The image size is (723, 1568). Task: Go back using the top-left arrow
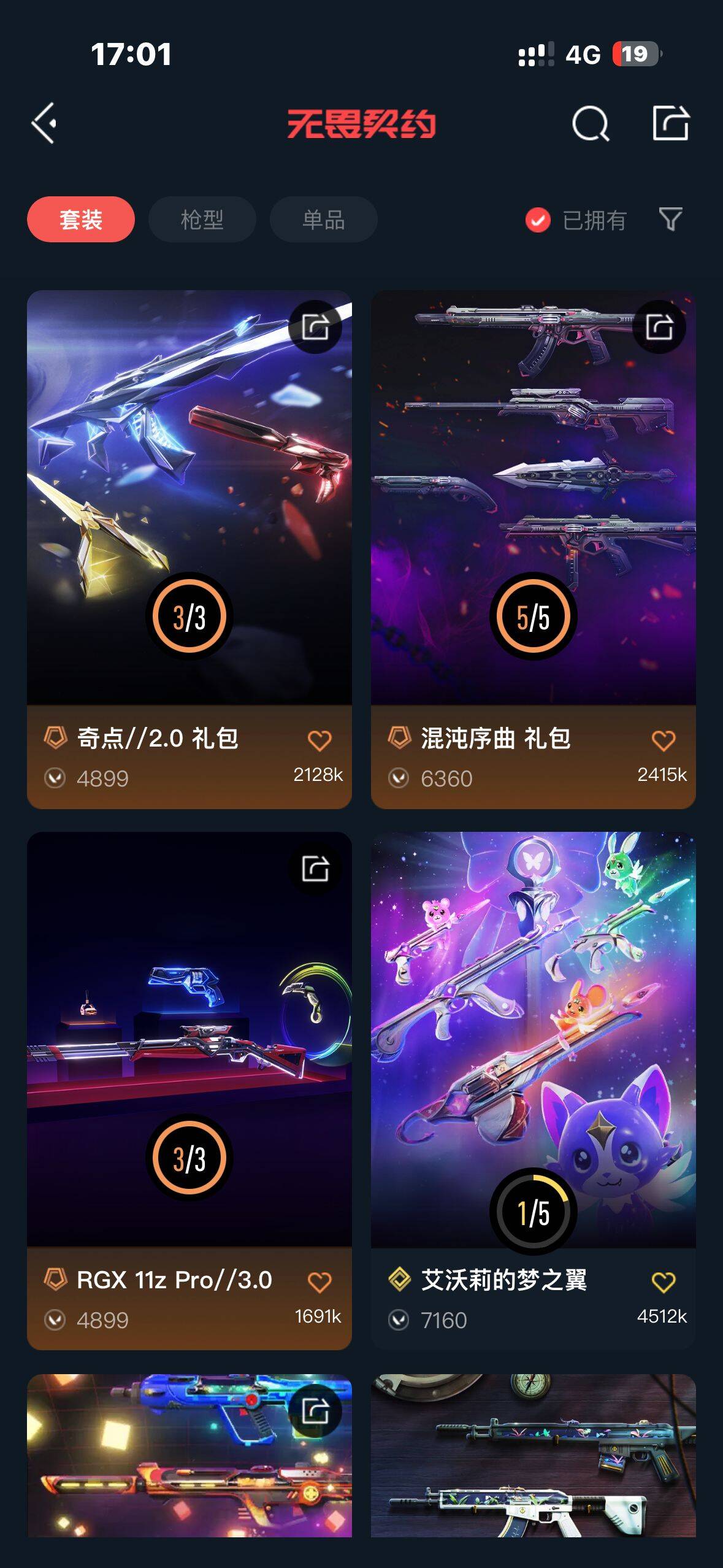(x=44, y=123)
